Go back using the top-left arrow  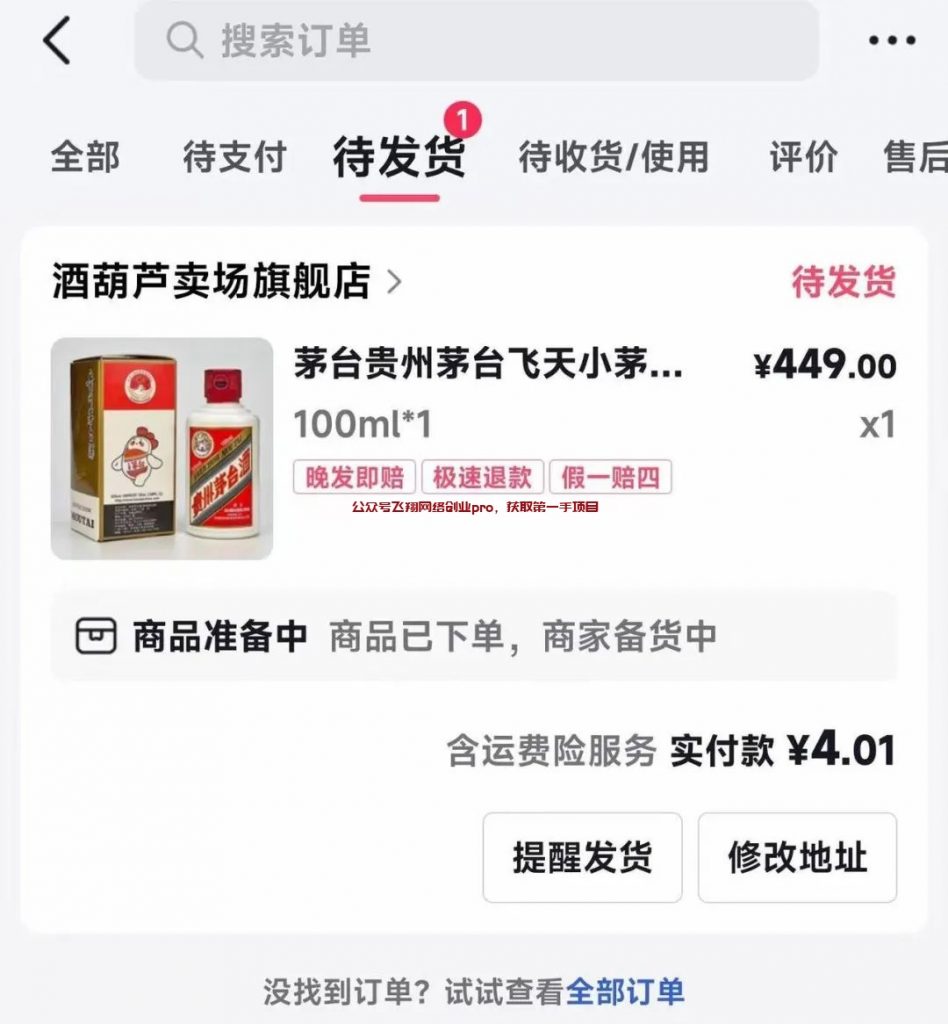pos(57,42)
